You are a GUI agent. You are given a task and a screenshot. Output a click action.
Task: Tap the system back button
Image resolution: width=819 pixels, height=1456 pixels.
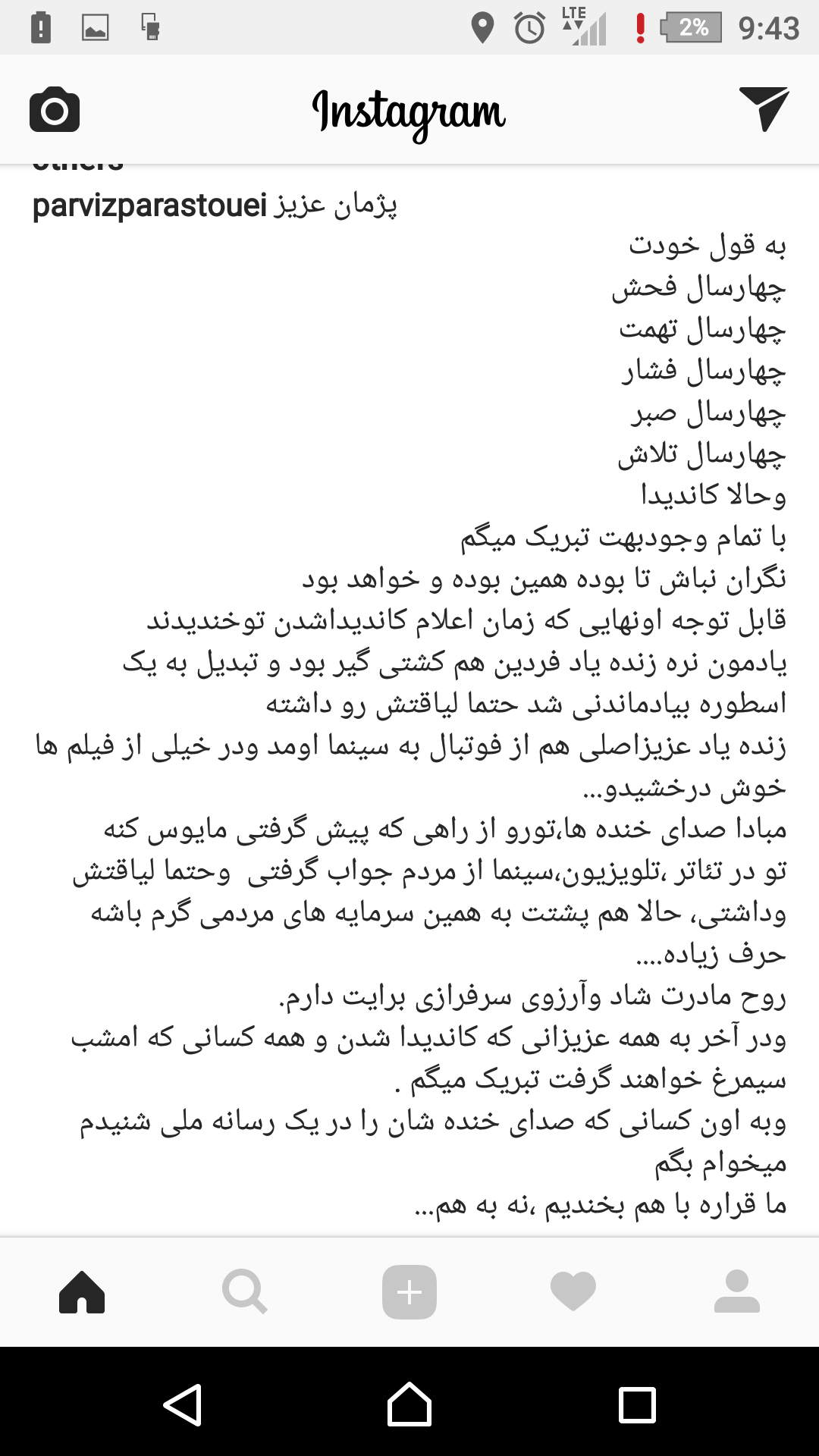coord(183,1404)
